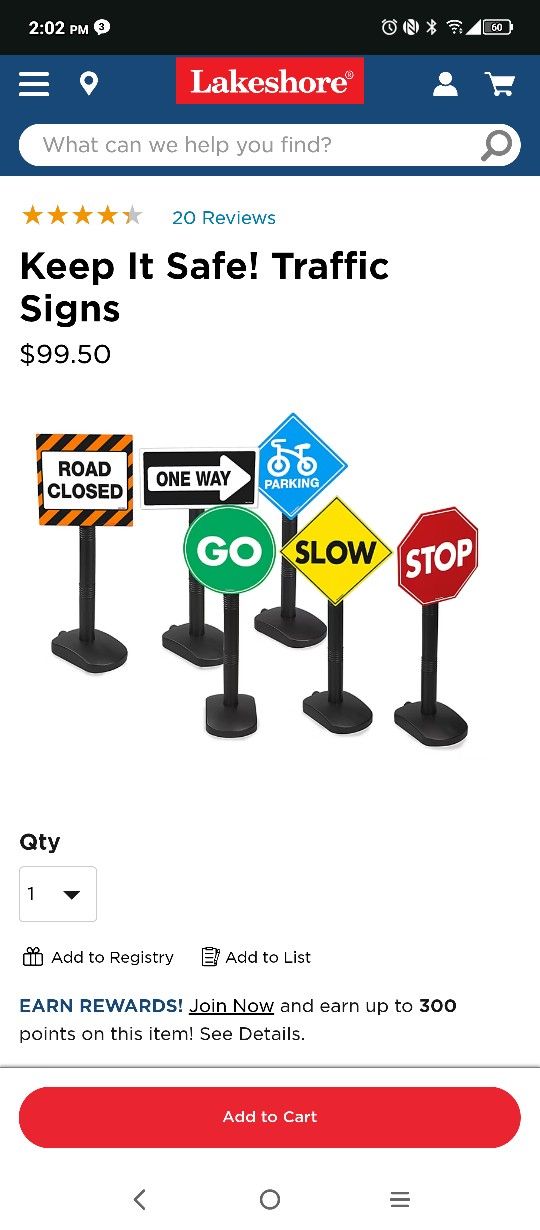Open the 20 Reviews link
Viewport: 540px width, 1230px height.
click(224, 218)
